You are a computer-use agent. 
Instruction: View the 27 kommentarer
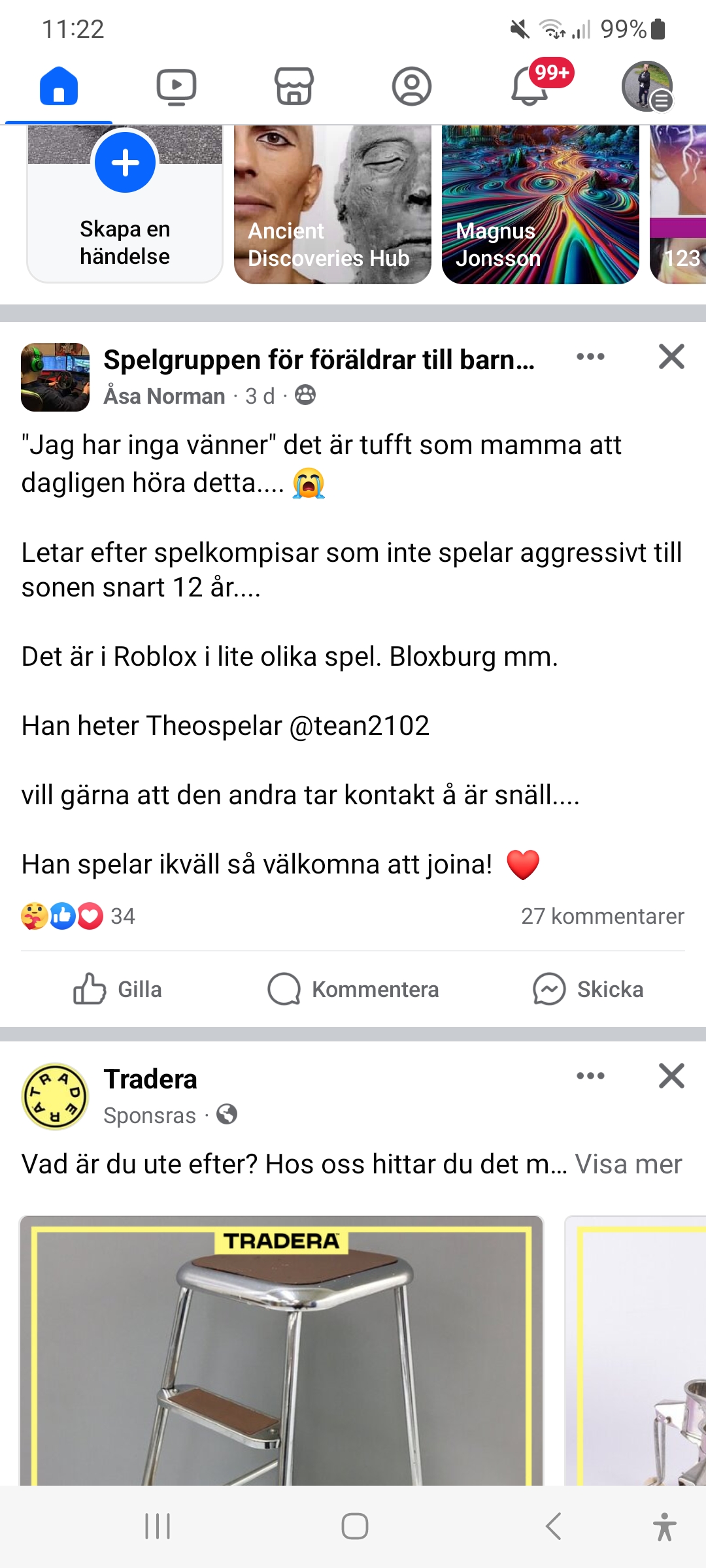tap(602, 916)
